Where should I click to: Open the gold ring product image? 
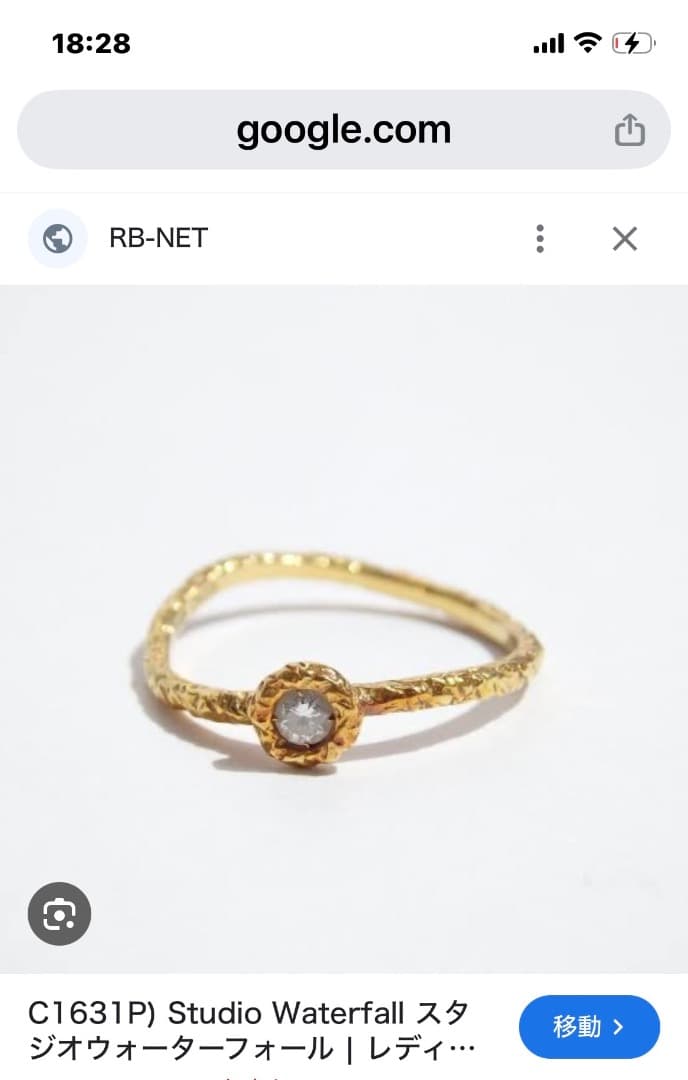click(x=343, y=660)
